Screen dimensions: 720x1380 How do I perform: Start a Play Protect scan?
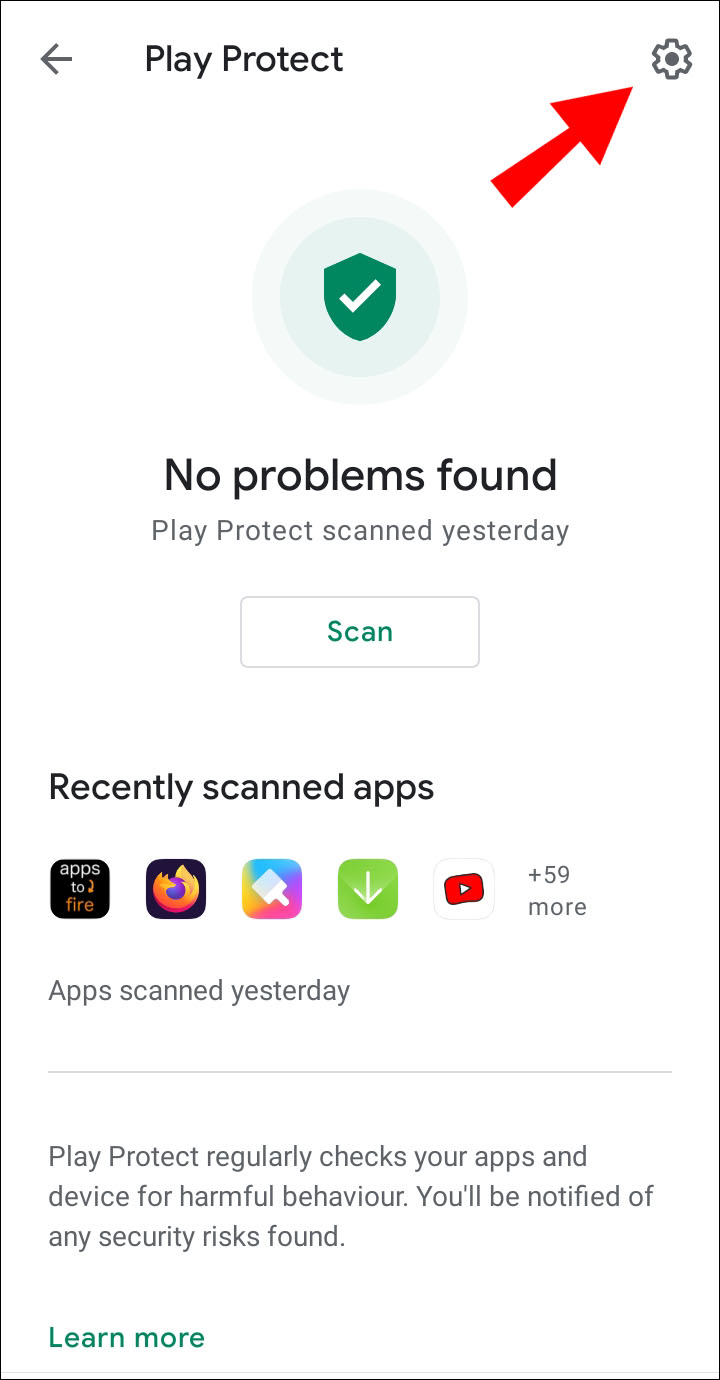pos(360,632)
